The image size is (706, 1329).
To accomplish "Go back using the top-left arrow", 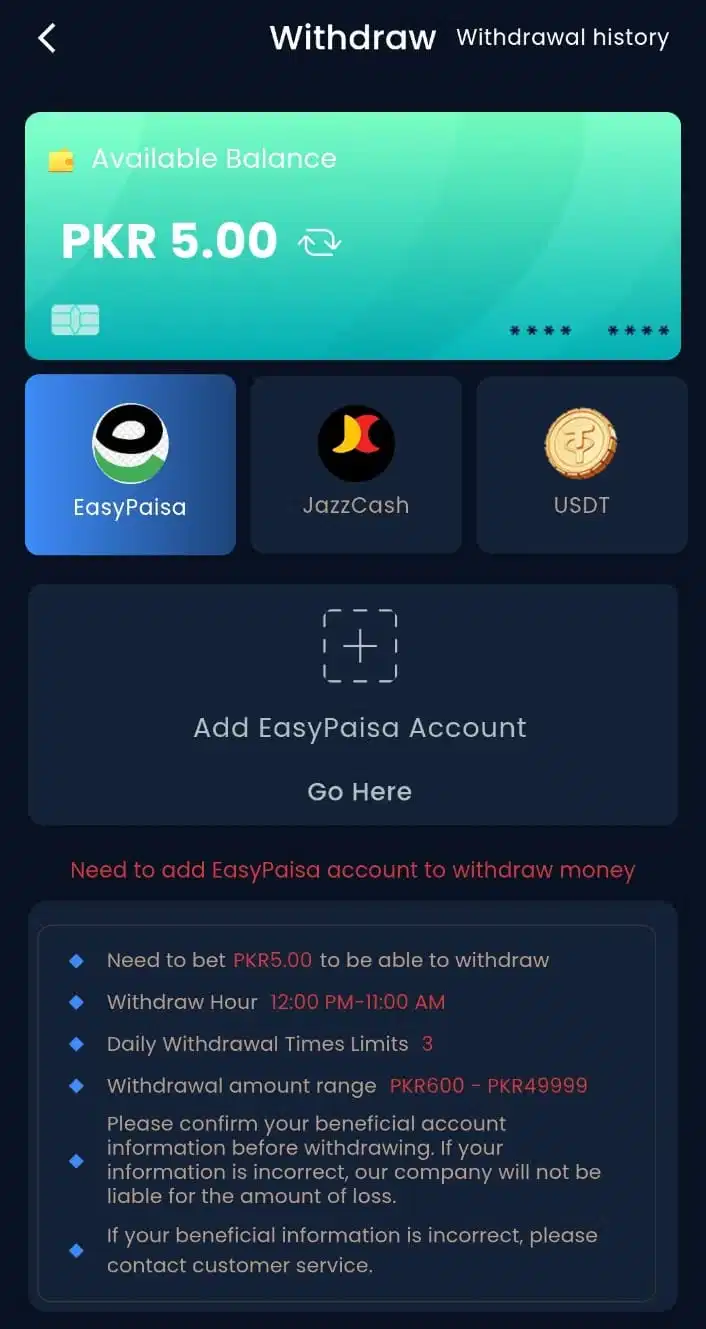I will [47, 39].
